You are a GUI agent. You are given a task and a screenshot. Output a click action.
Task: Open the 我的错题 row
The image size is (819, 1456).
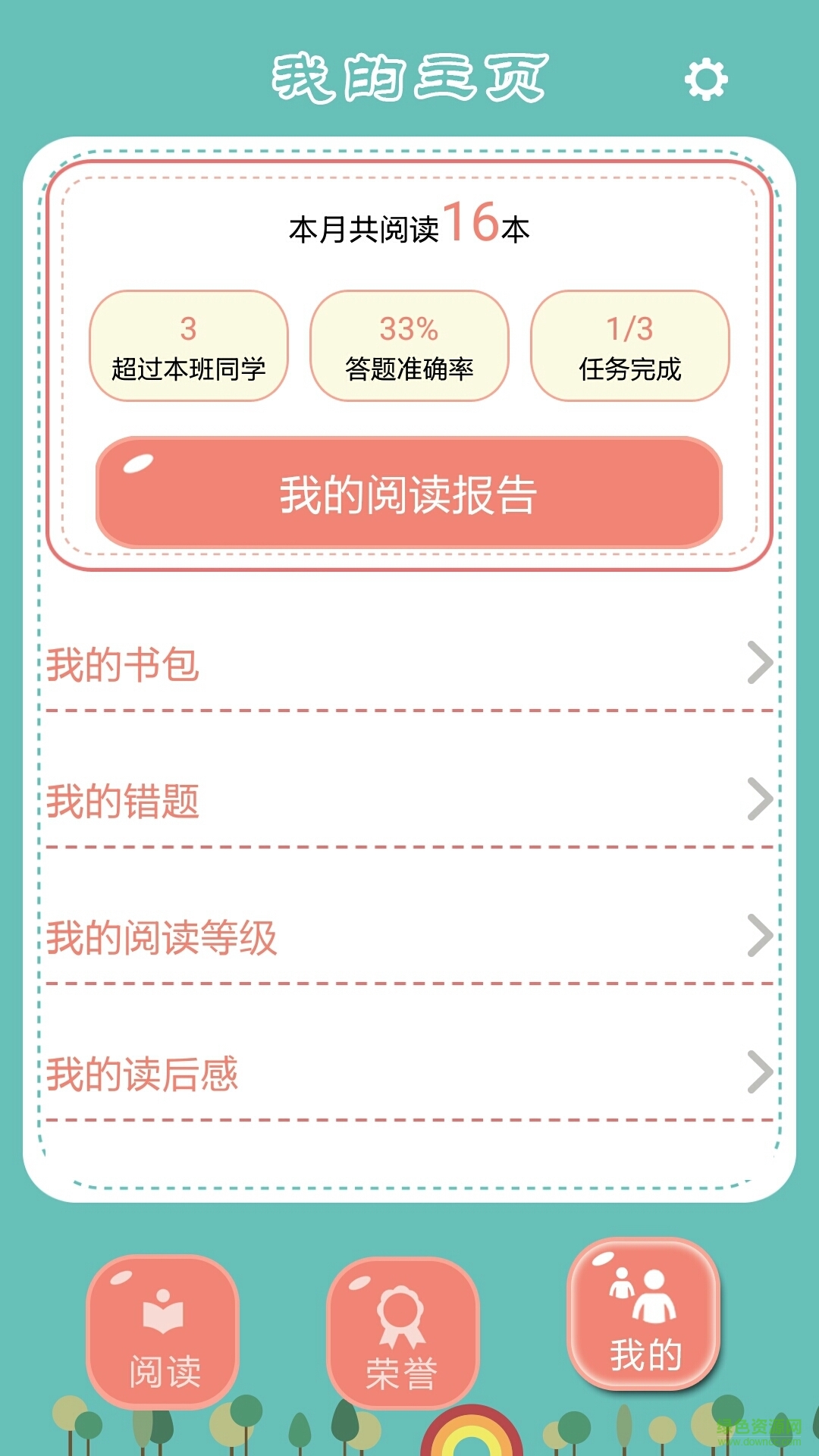click(x=409, y=802)
